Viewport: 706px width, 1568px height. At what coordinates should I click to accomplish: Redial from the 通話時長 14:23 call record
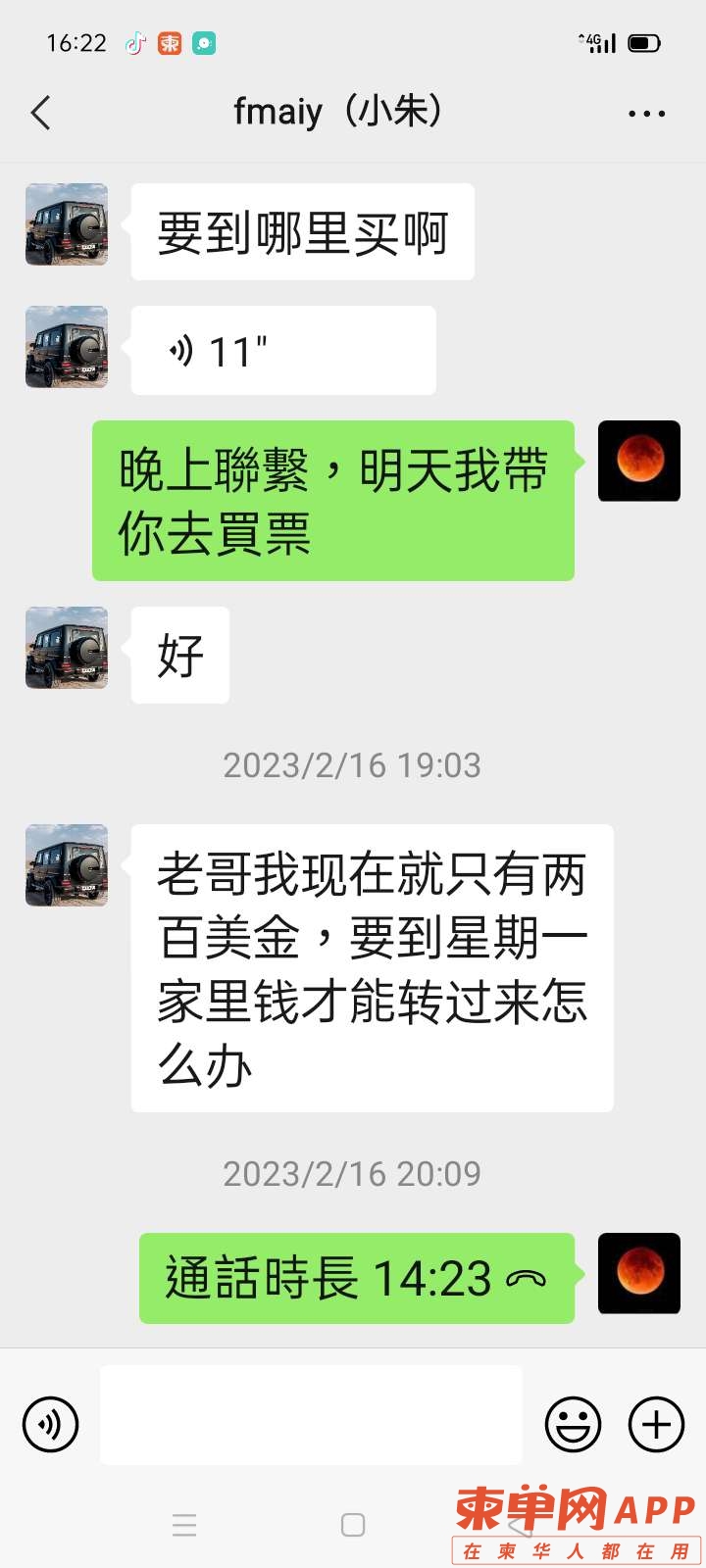pyautogui.click(x=357, y=1278)
